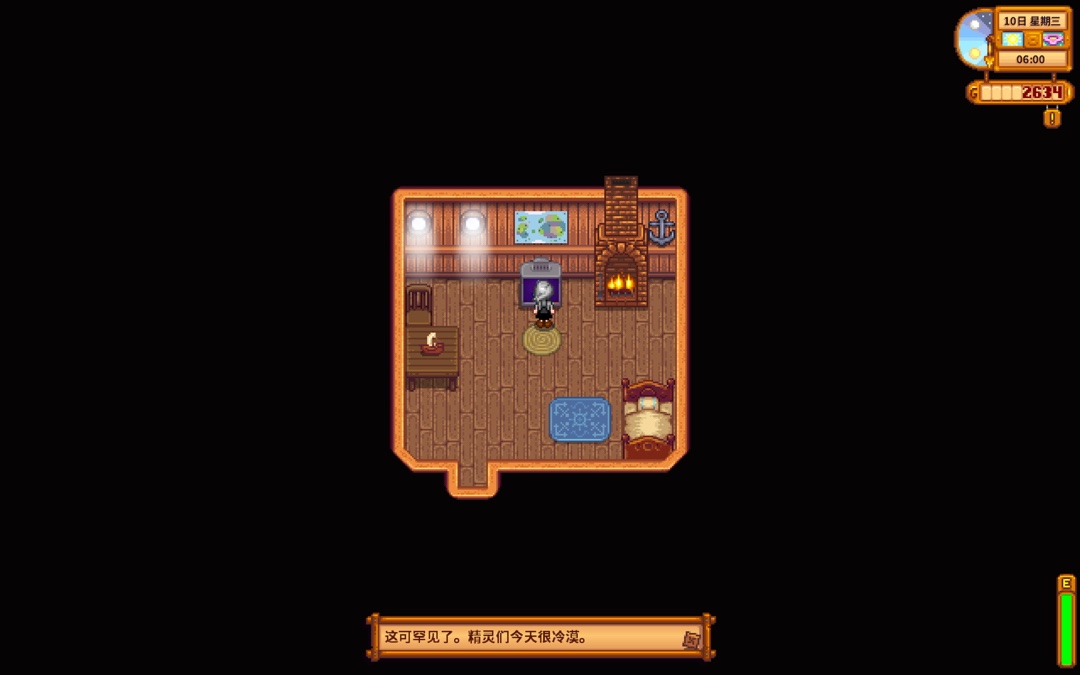Advance the fortune teller dialogue box
Screen dimensions: 1080x675
pyautogui.click(x=540, y=637)
